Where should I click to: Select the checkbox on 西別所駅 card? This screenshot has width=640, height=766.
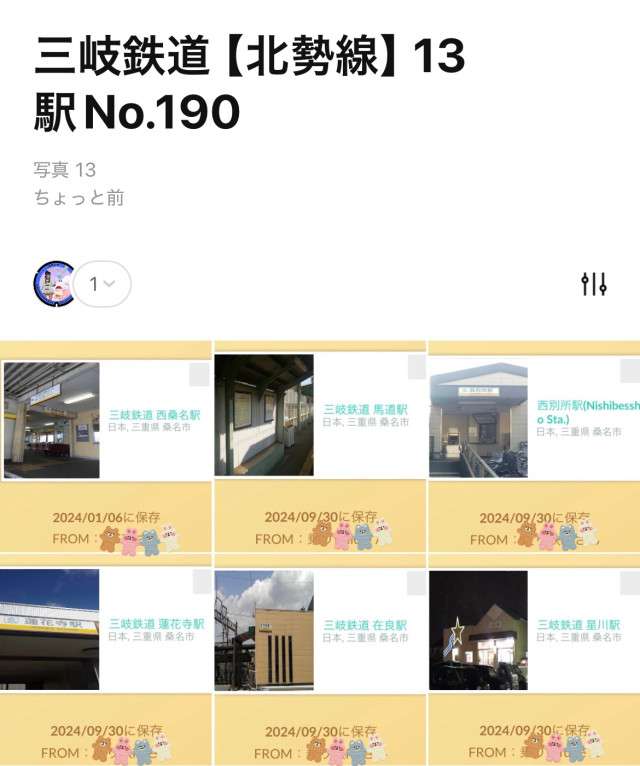click(x=629, y=371)
